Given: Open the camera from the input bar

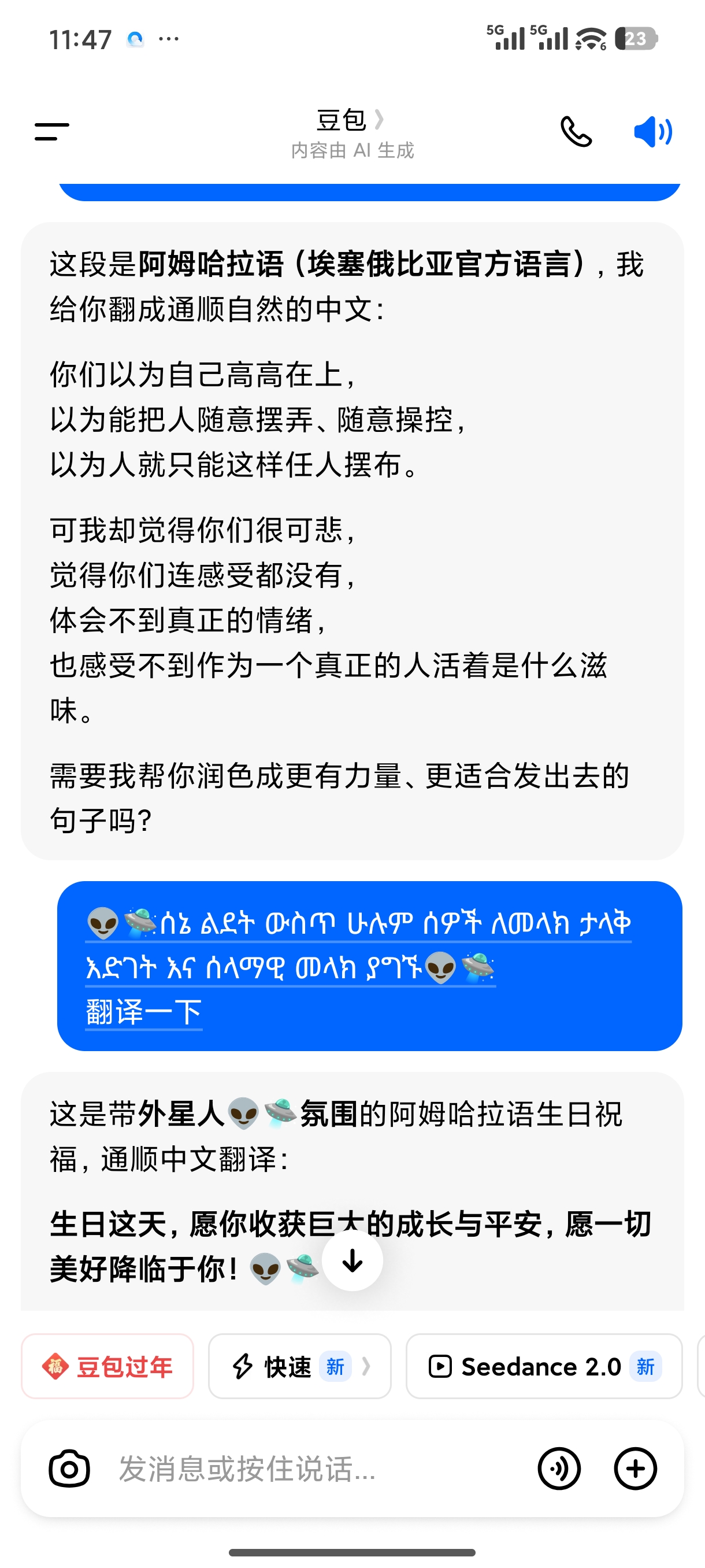Looking at the screenshot, I should [x=69, y=1469].
